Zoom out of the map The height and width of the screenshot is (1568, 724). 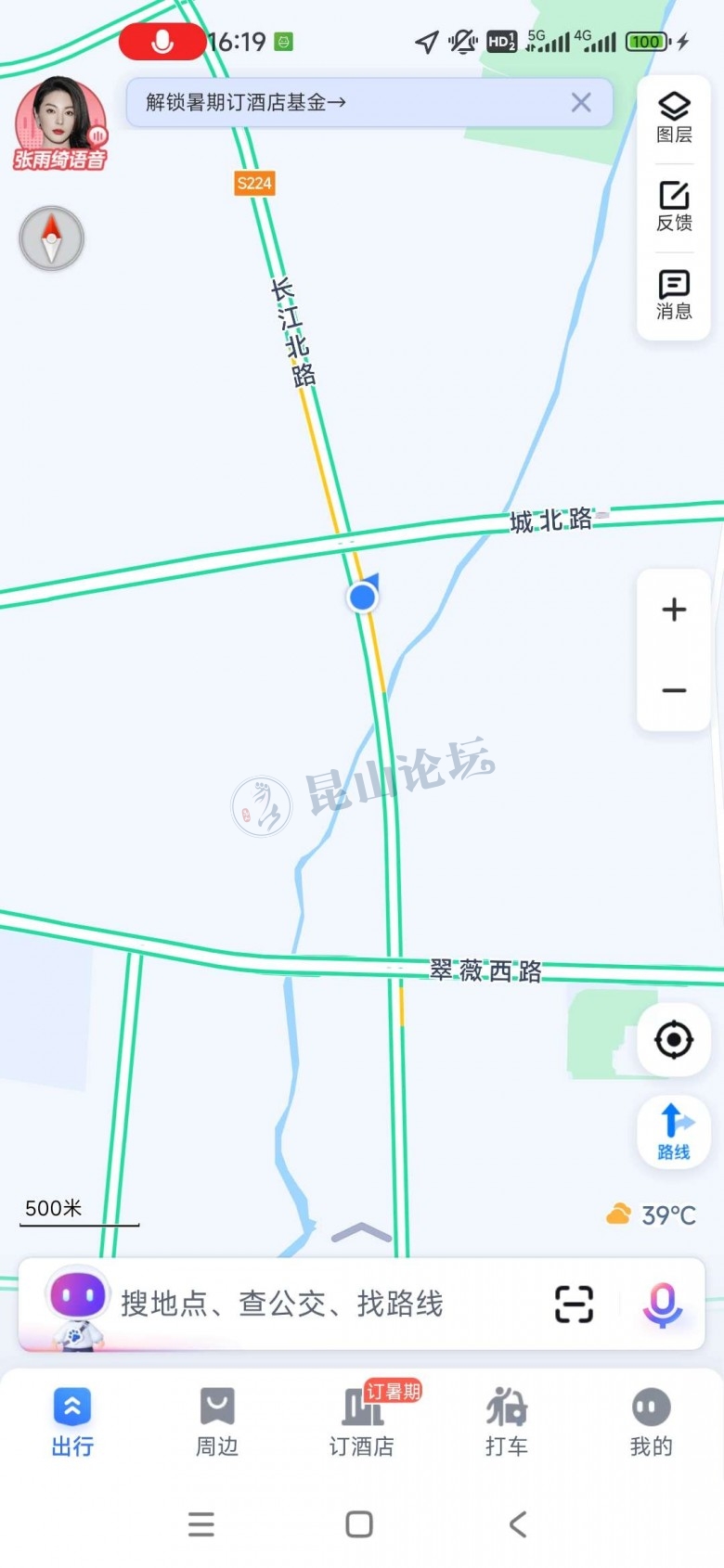pos(674,690)
